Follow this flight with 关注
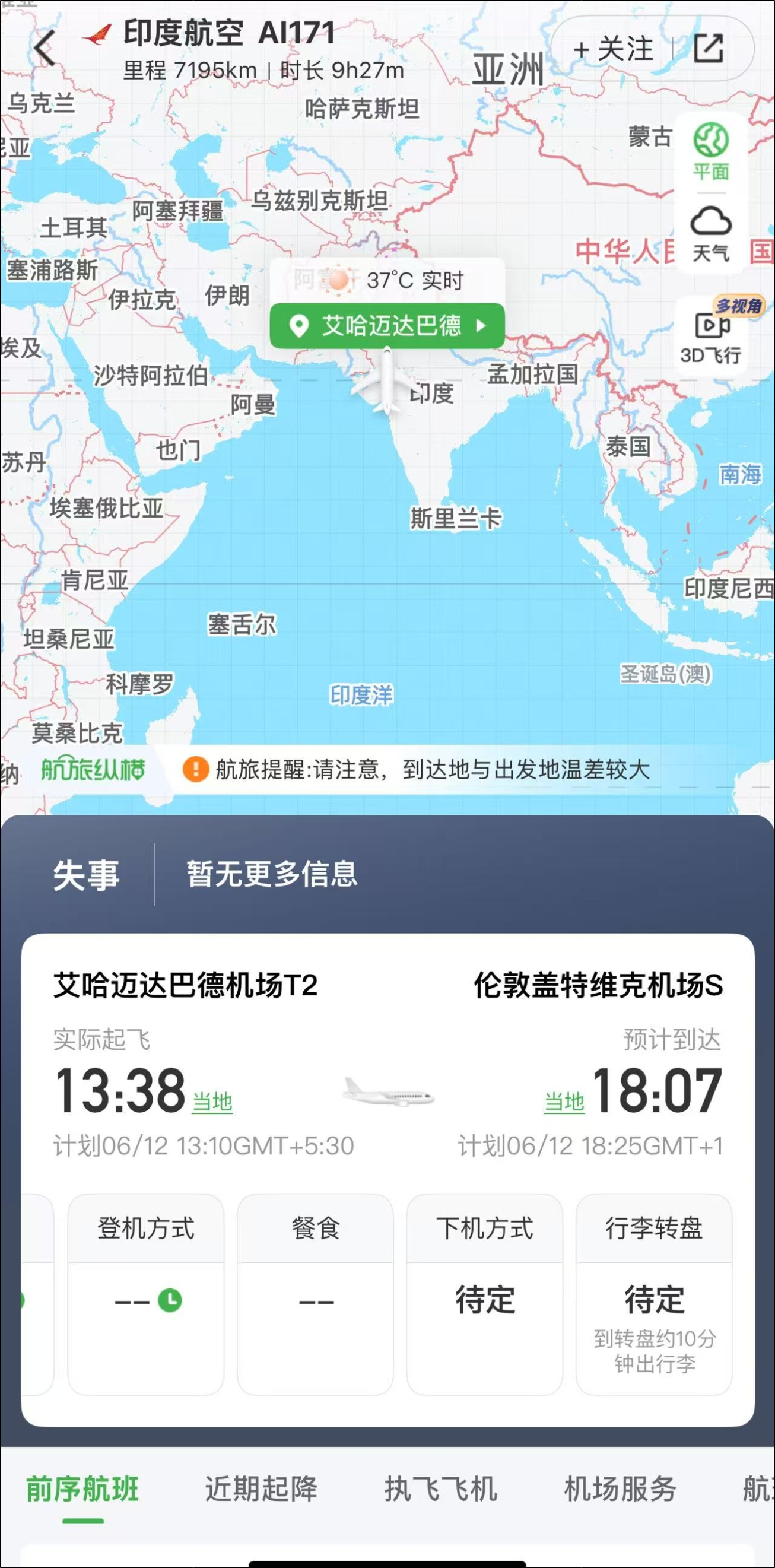The width and height of the screenshot is (775, 1568). pyautogui.click(x=613, y=49)
